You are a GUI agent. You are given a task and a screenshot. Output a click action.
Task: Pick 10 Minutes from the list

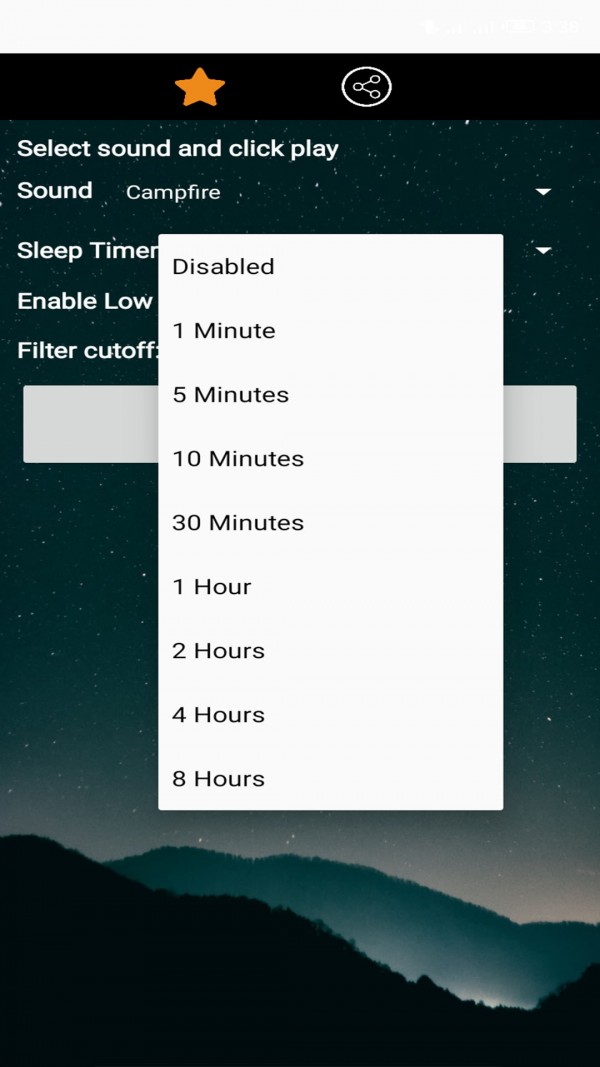pyautogui.click(x=330, y=459)
